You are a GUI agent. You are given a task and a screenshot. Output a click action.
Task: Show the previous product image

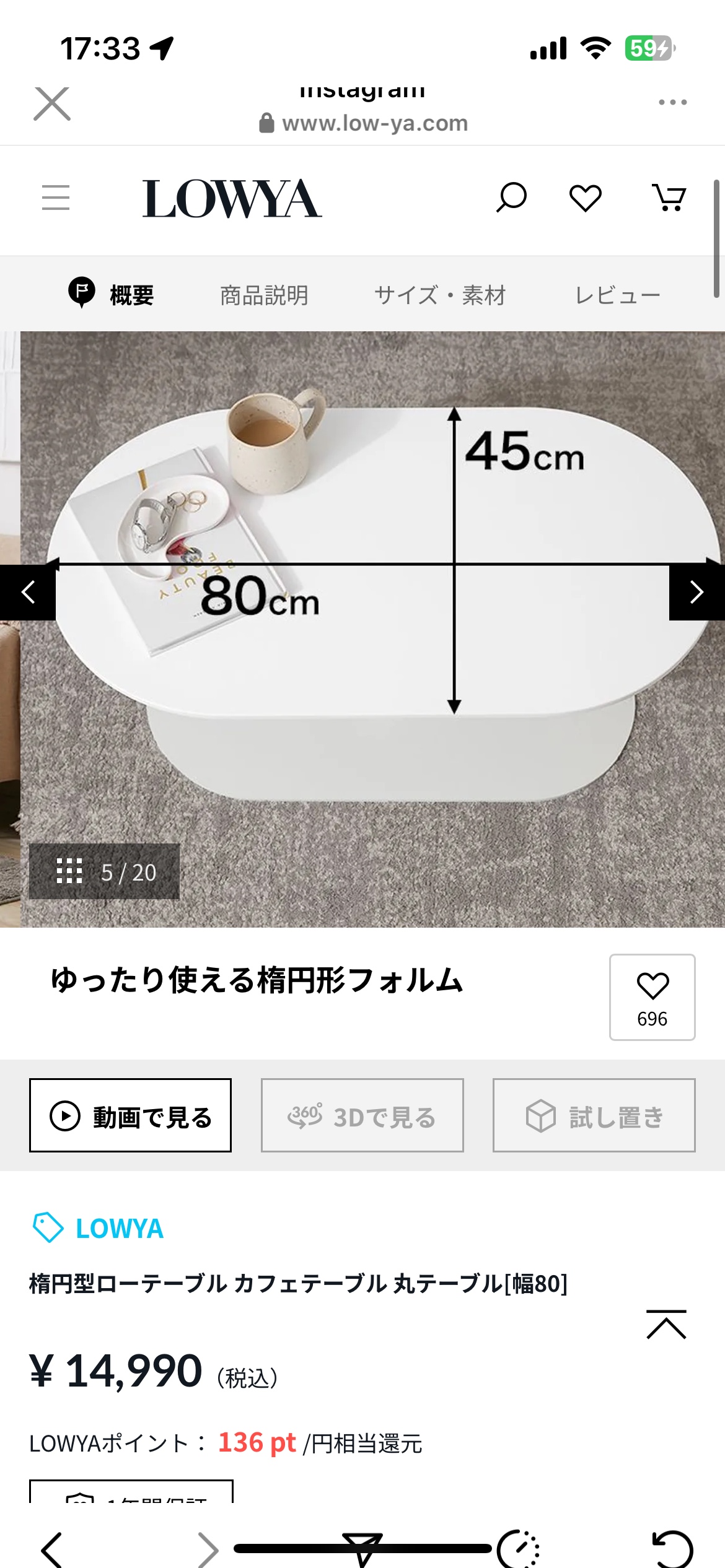click(x=28, y=592)
